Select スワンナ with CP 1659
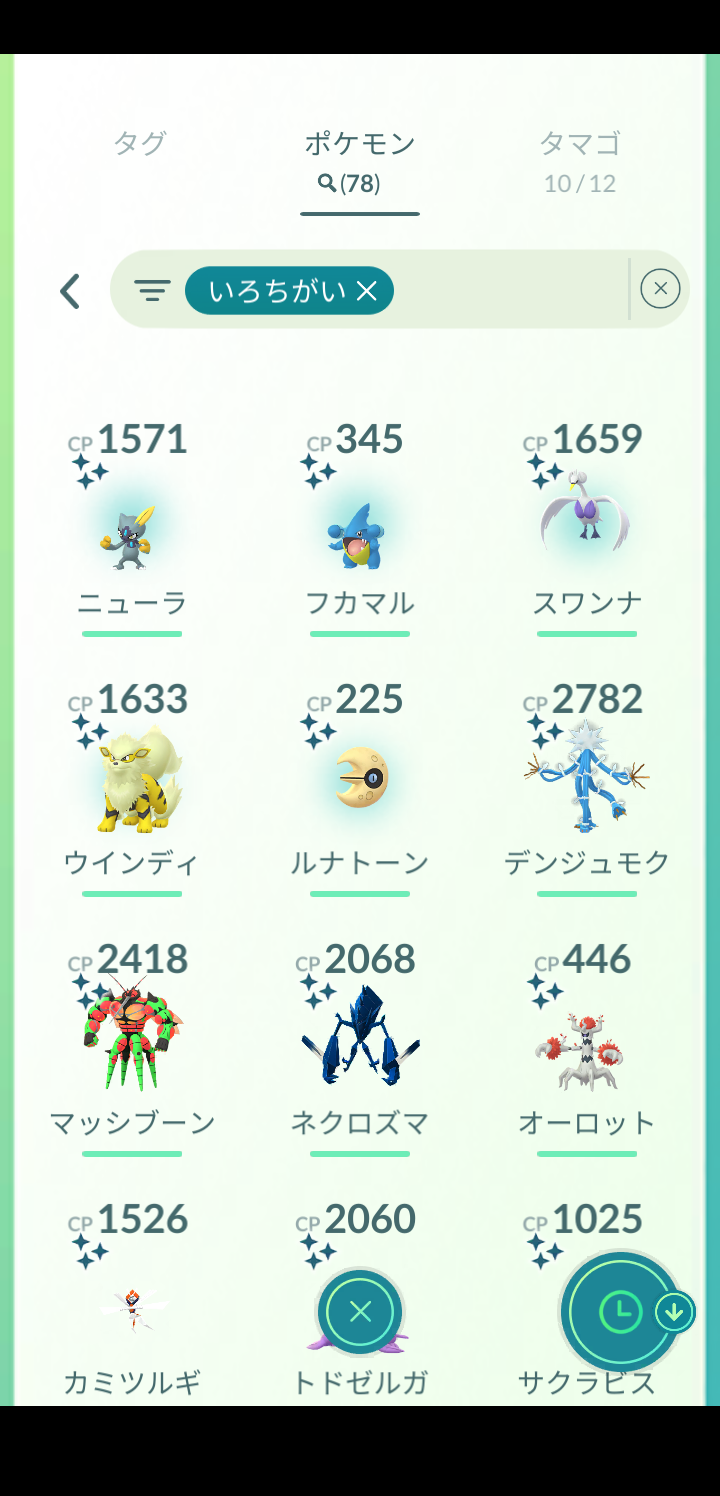The height and width of the screenshot is (1496, 720). tap(587, 529)
